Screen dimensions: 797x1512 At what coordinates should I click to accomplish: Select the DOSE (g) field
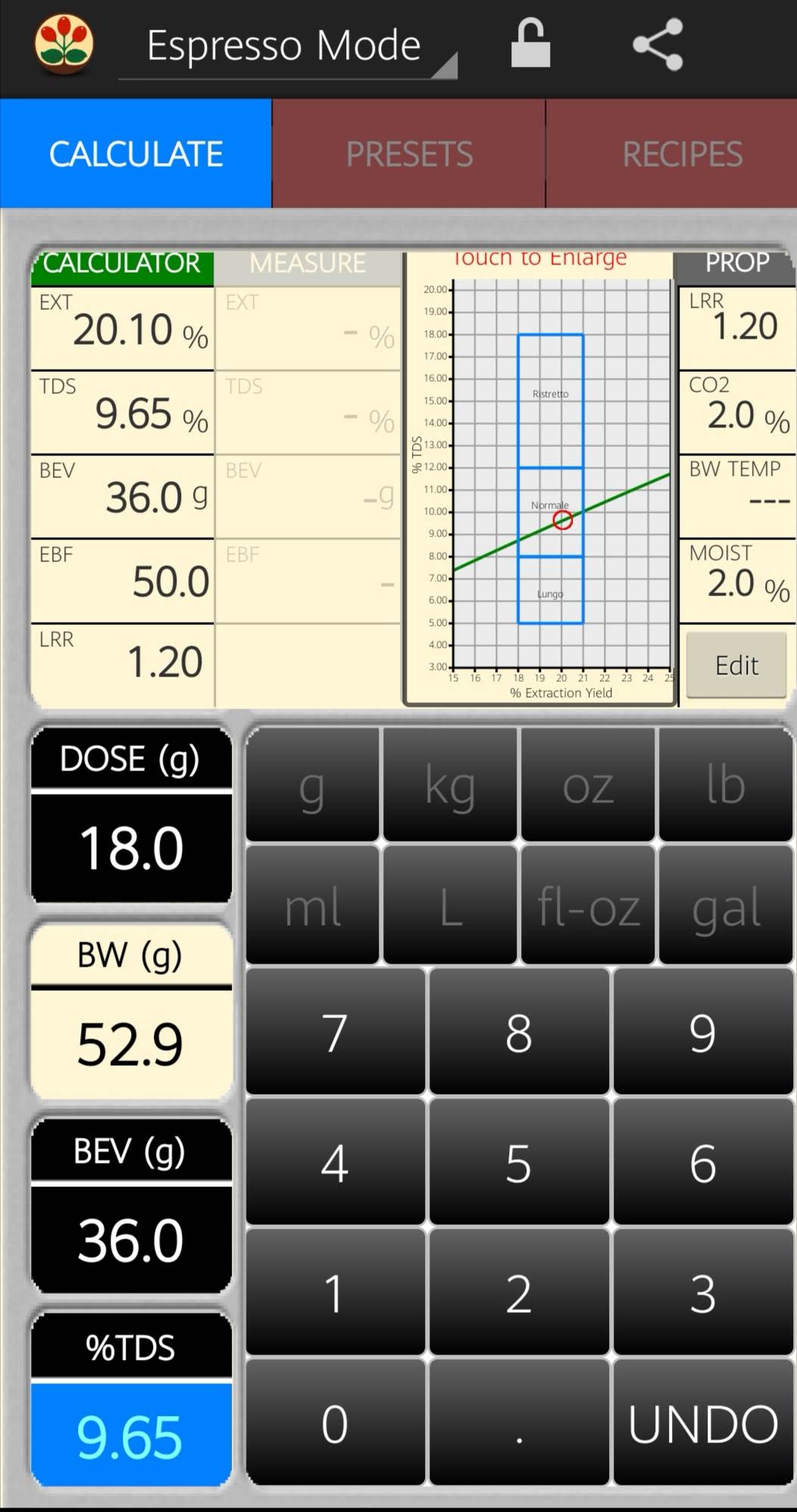(x=131, y=847)
